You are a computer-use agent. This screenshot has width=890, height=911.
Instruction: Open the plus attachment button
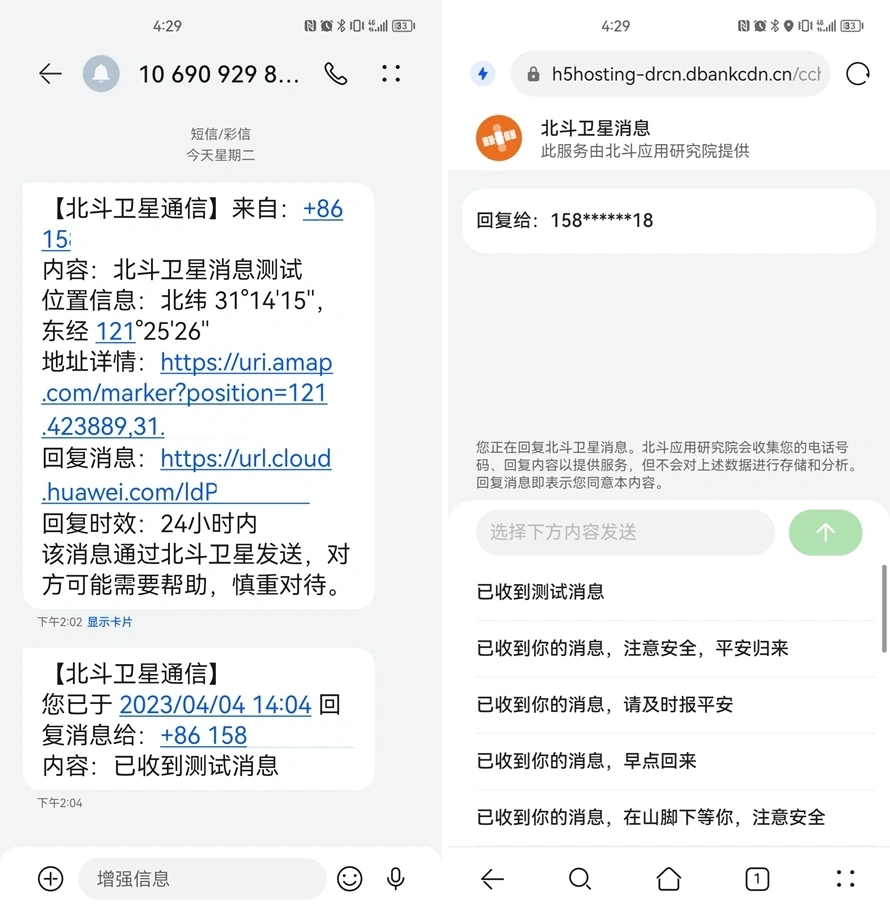[x=50, y=879]
